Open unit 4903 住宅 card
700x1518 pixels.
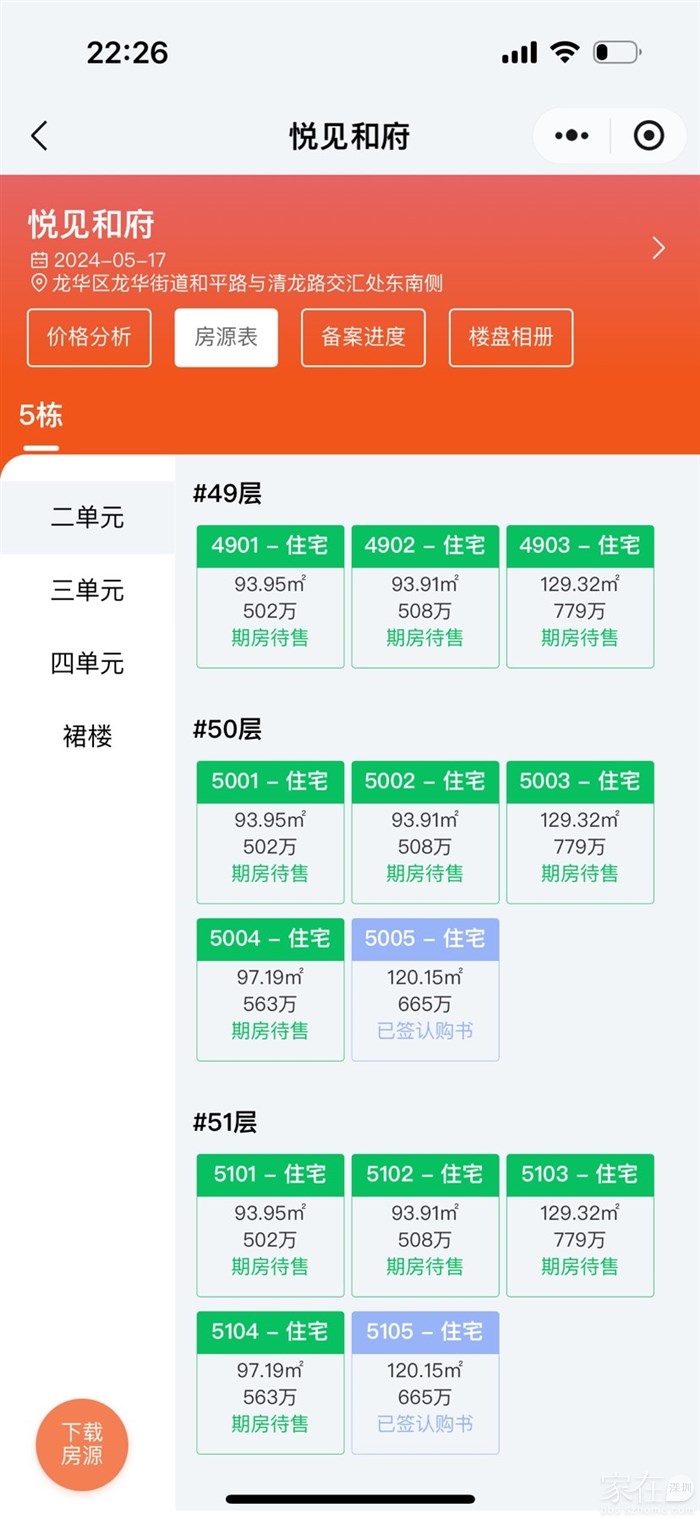point(580,596)
